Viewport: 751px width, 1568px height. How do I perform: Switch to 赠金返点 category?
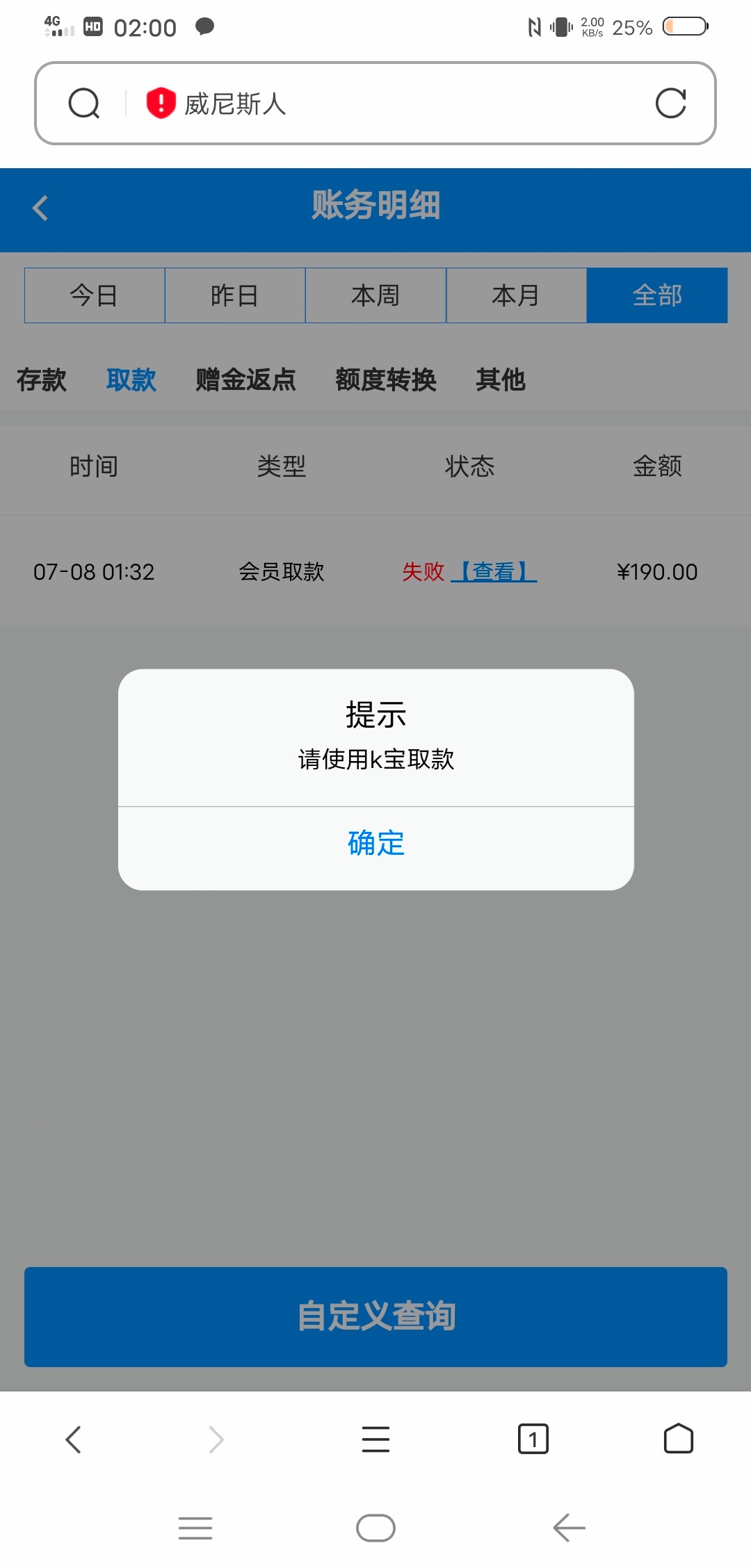coord(245,380)
